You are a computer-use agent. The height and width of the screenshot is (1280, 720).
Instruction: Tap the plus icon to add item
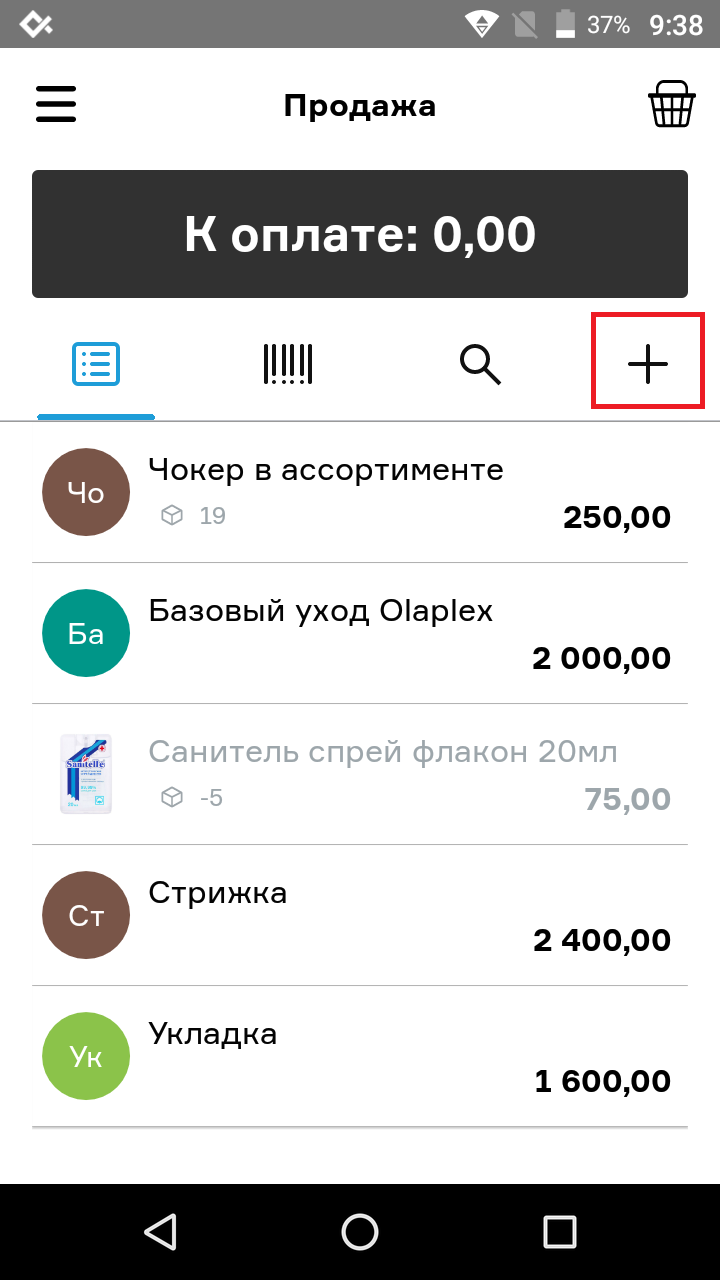(x=648, y=362)
